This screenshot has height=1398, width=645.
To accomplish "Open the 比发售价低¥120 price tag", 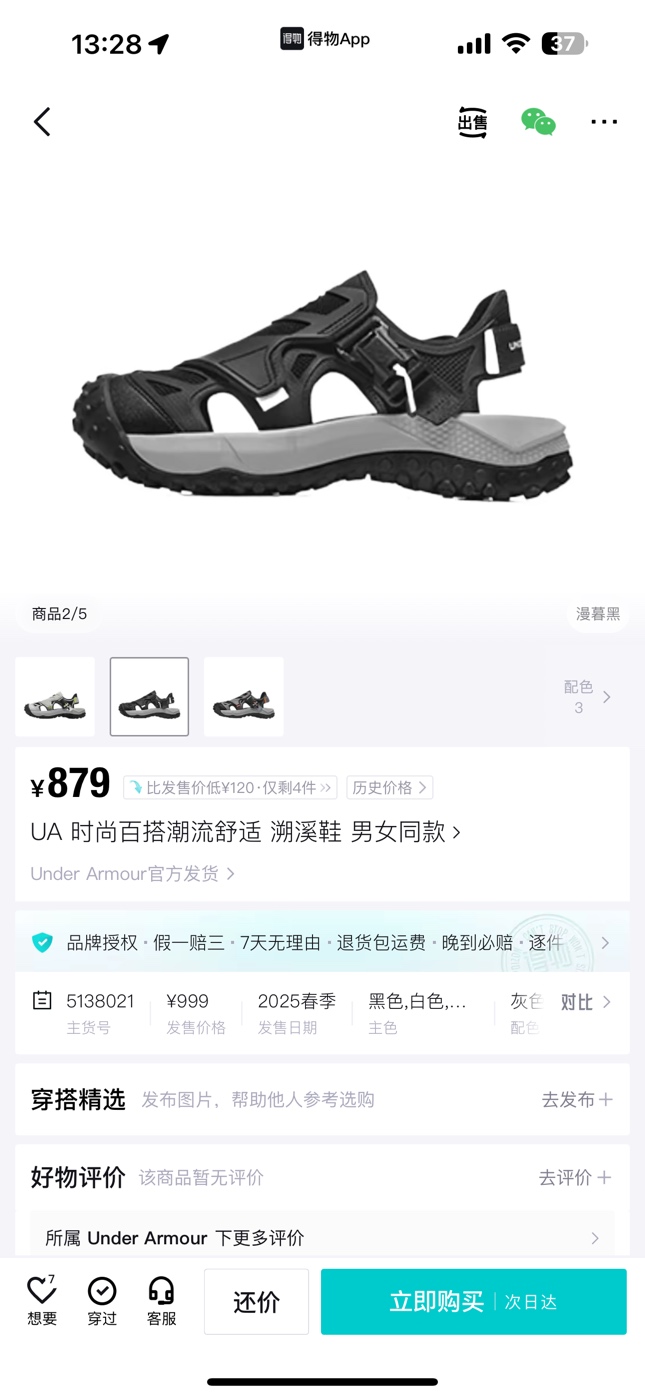I will (230, 788).
